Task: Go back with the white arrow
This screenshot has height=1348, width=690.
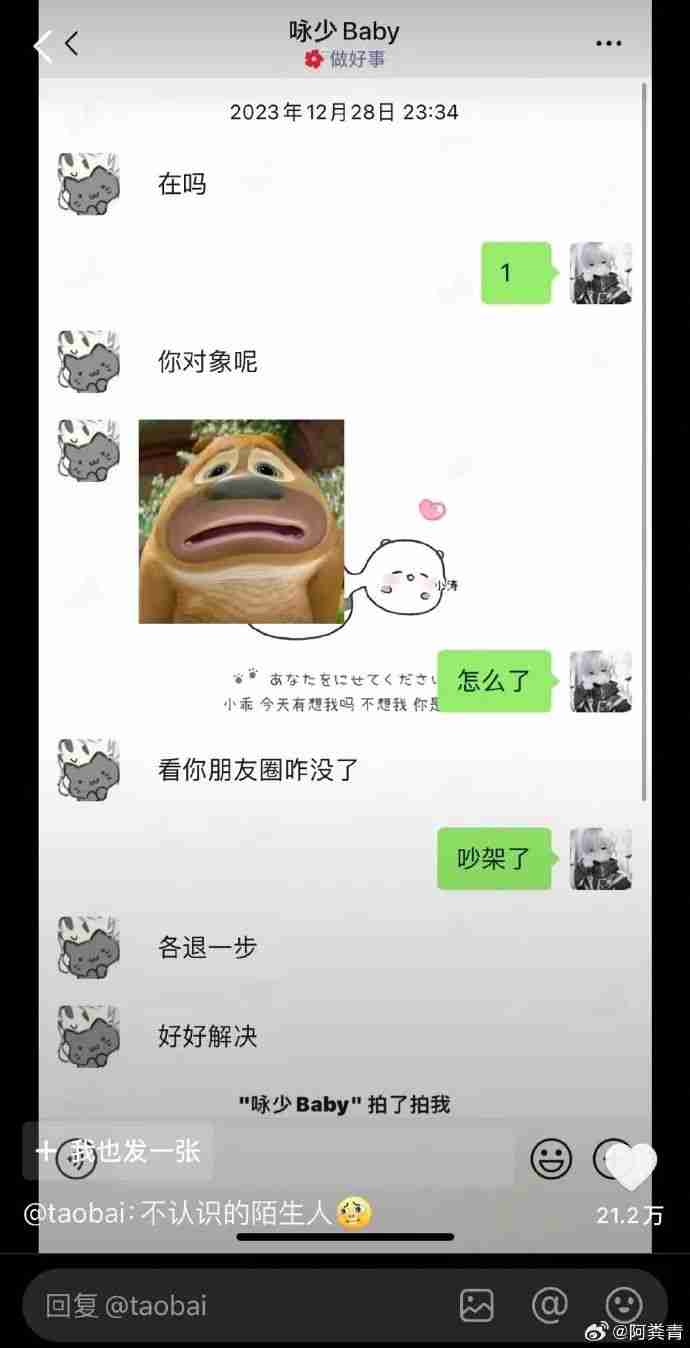Action: (x=42, y=45)
